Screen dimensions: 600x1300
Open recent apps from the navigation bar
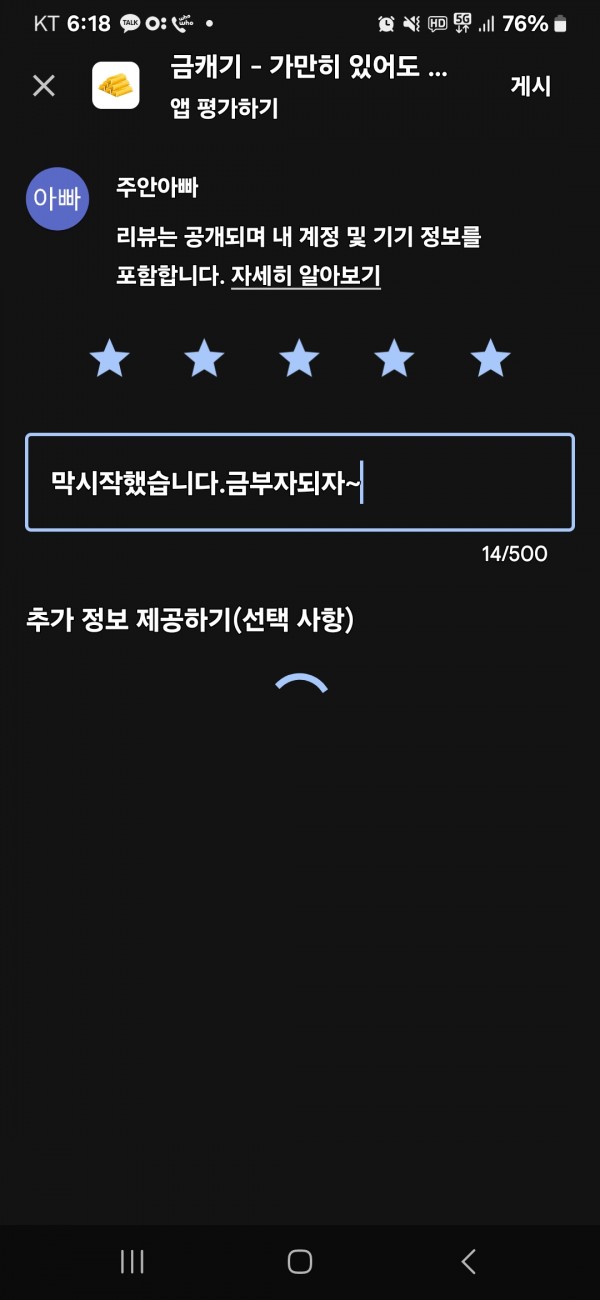[132, 1261]
